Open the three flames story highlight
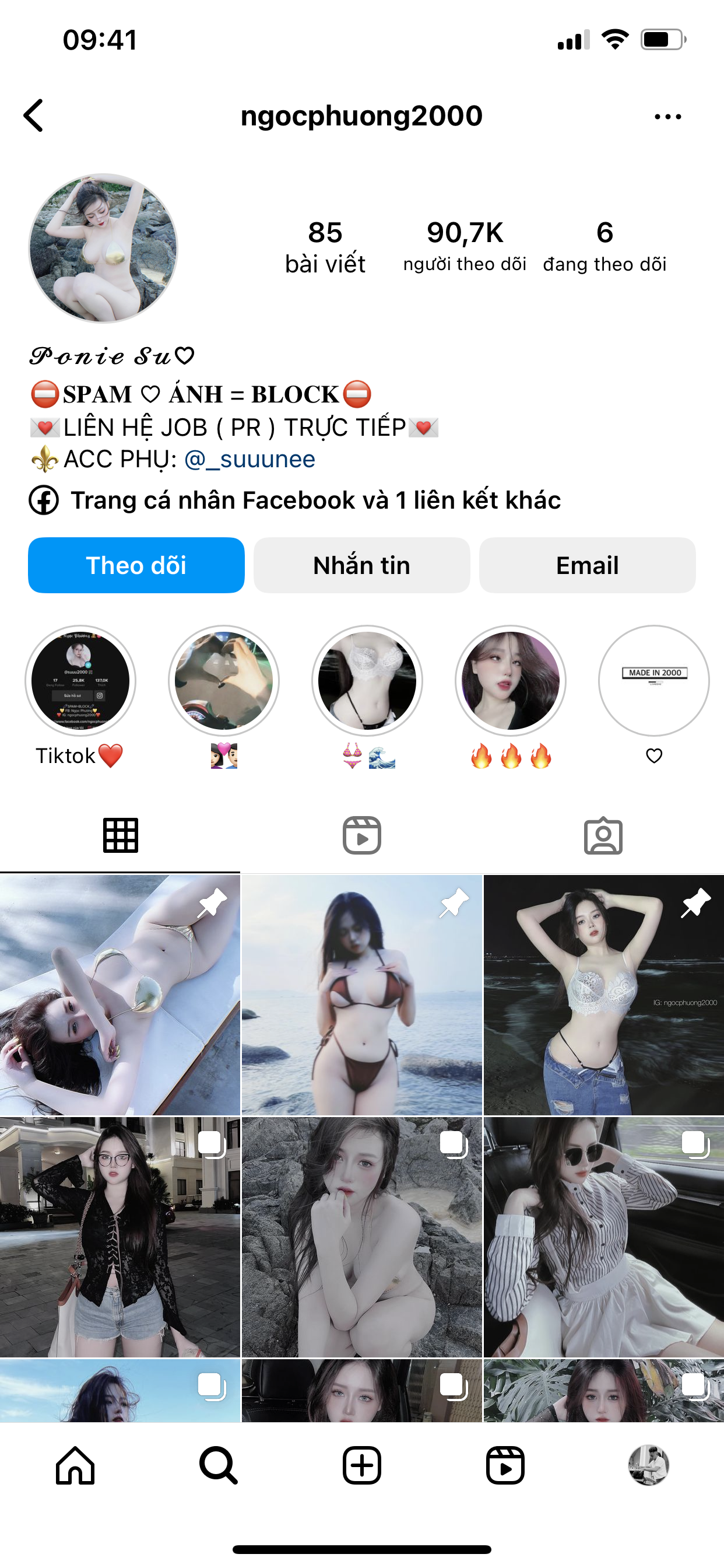Image resolution: width=724 pixels, height=1568 pixels. pyautogui.click(x=511, y=681)
